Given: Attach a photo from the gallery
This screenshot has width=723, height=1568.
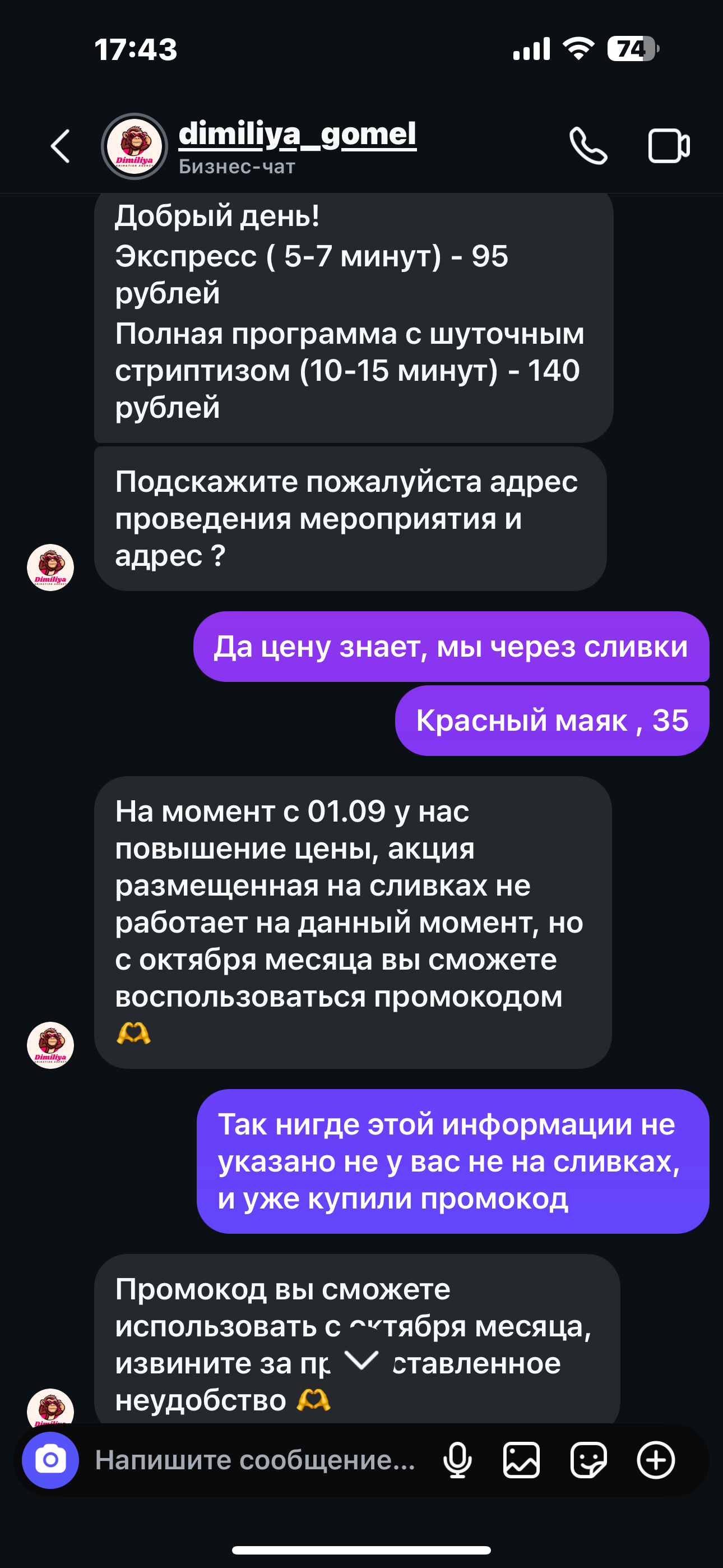Looking at the screenshot, I should click(522, 1460).
